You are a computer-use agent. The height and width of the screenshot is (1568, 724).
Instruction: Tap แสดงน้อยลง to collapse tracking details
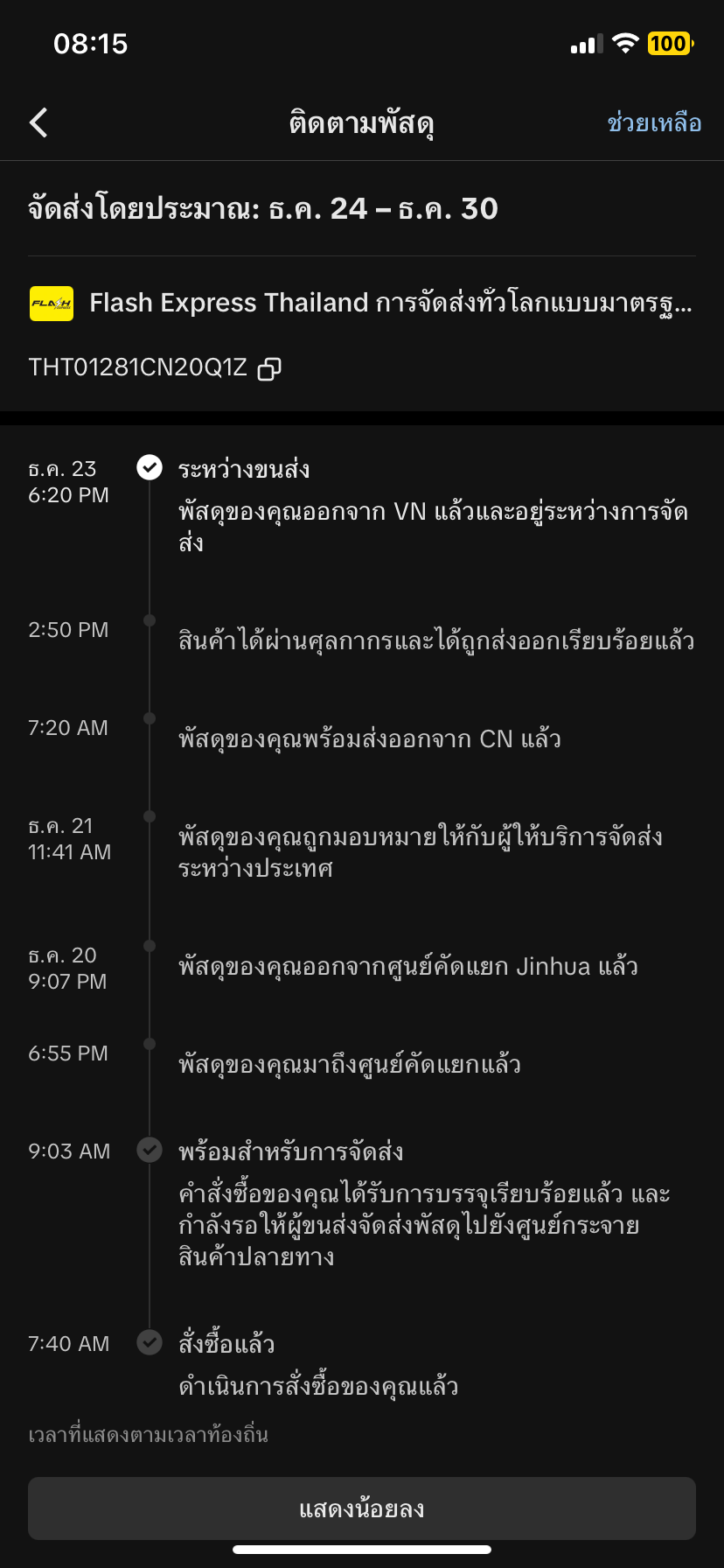362,1508
